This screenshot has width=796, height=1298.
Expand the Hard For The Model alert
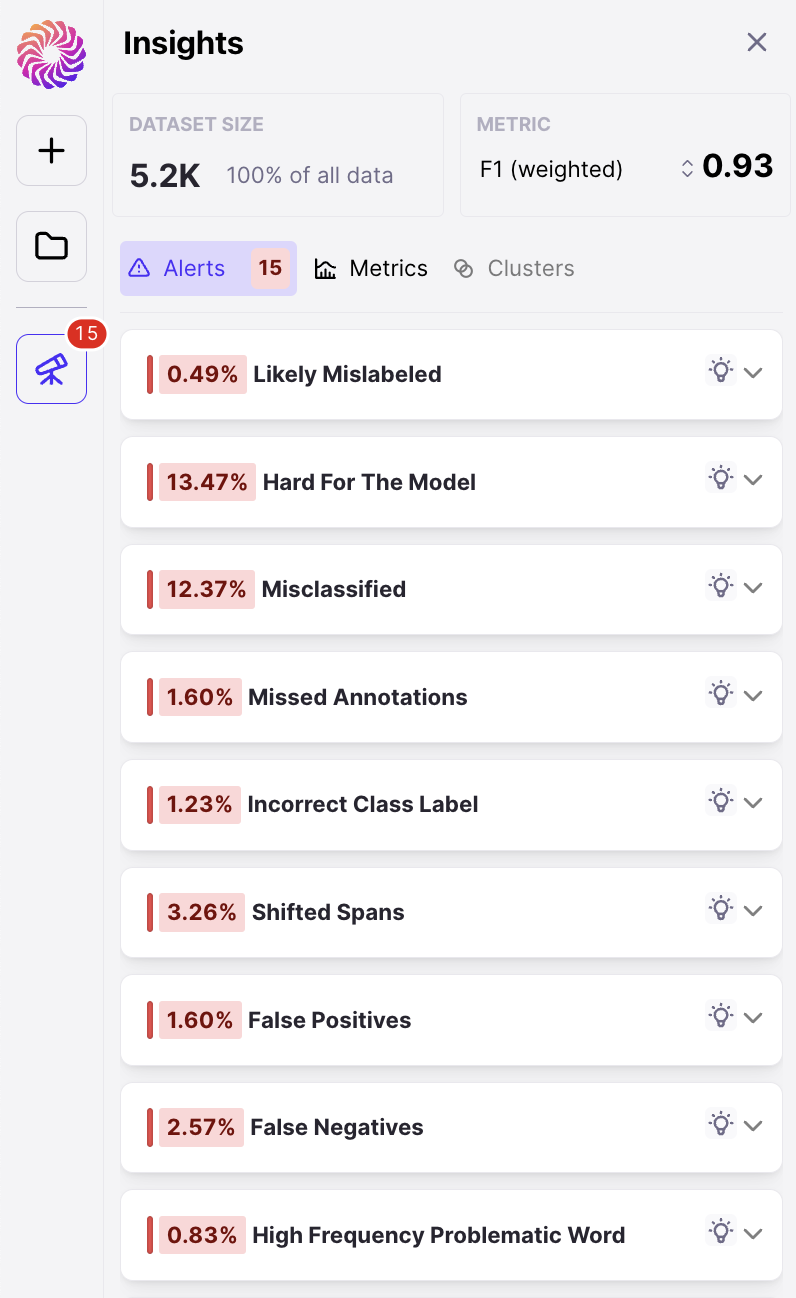coord(754,480)
